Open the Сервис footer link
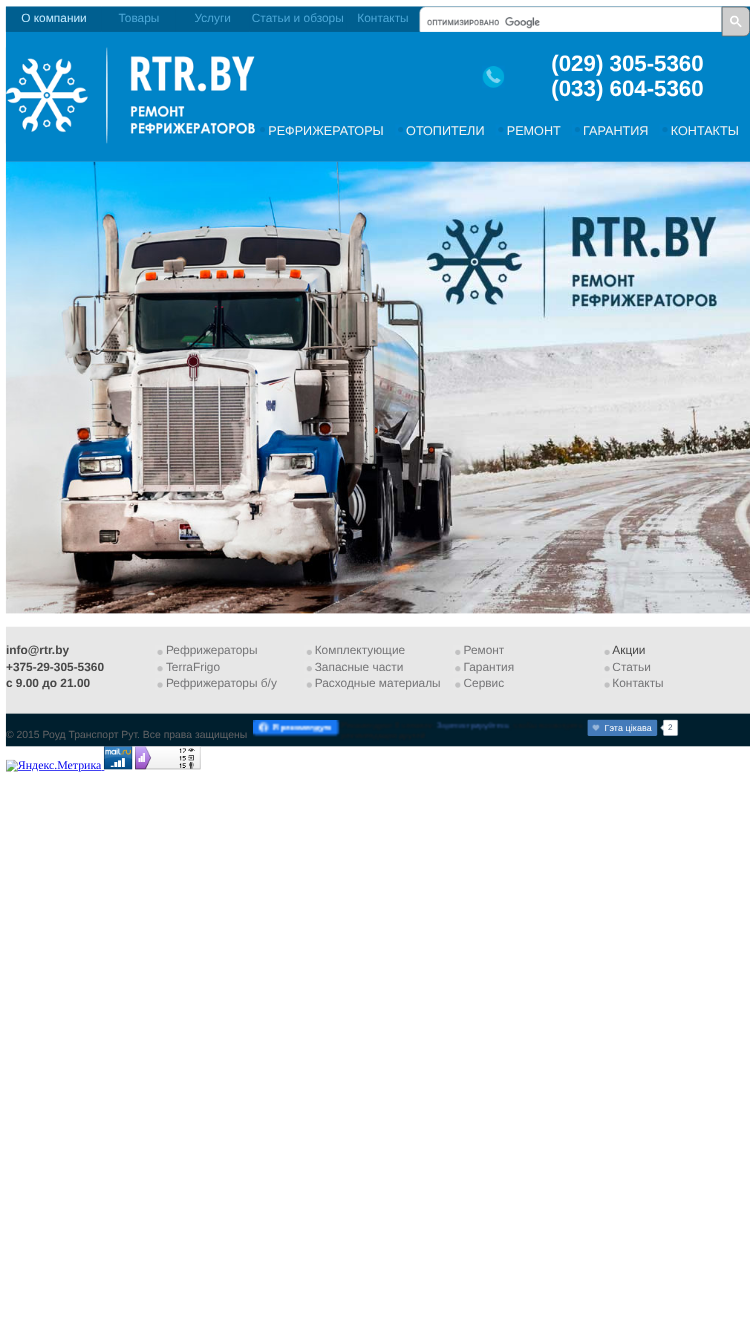 [x=484, y=683]
